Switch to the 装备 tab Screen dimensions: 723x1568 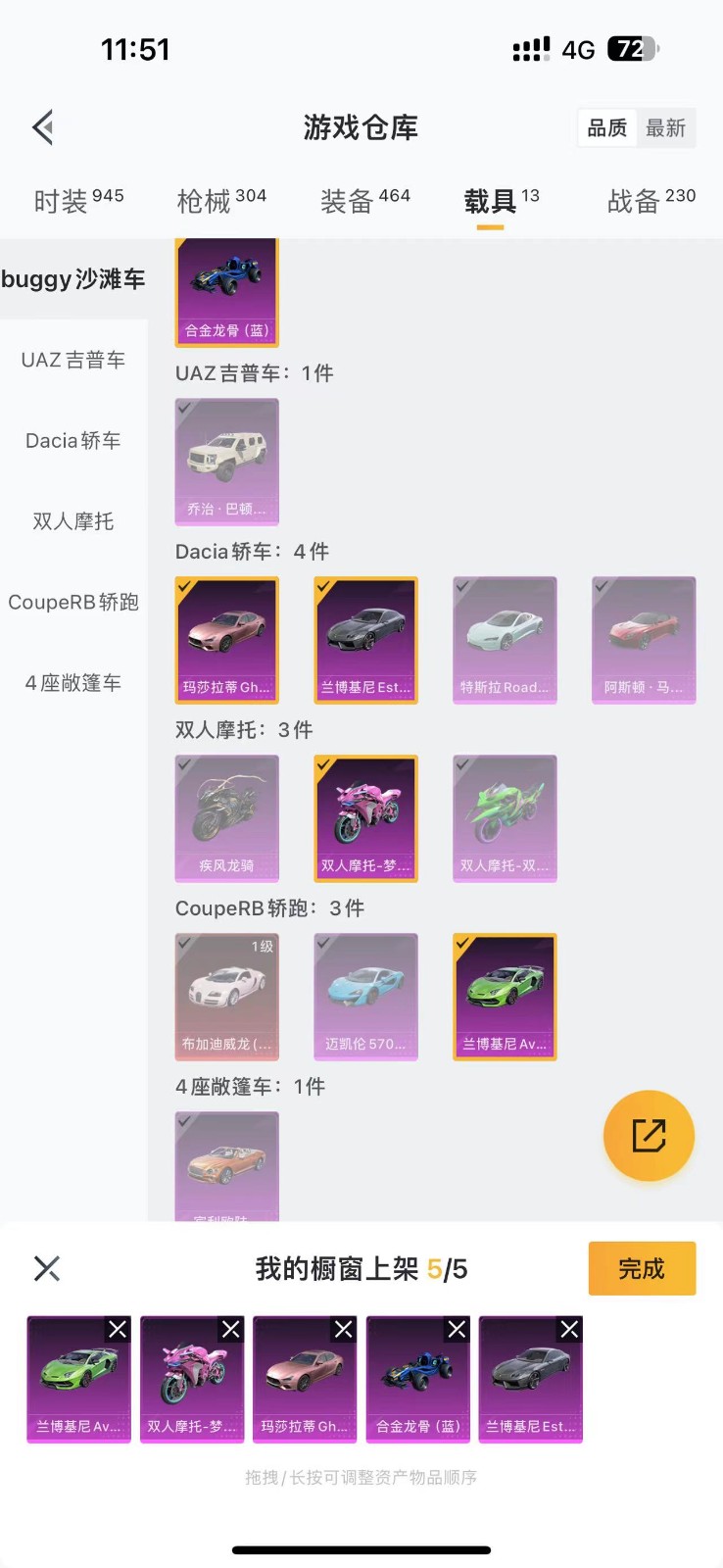(x=364, y=201)
